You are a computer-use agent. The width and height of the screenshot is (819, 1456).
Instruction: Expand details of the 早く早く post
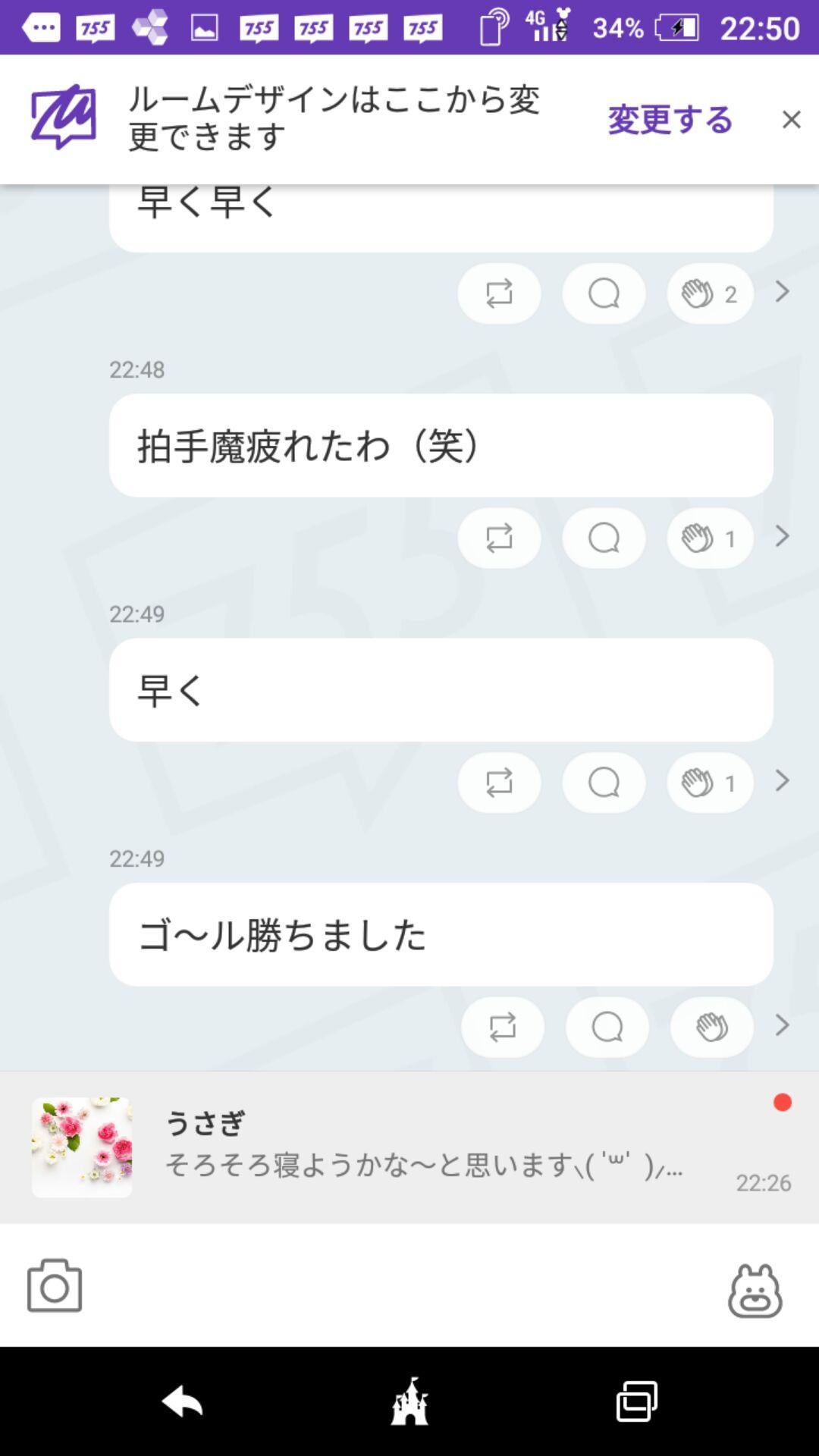[x=783, y=293]
